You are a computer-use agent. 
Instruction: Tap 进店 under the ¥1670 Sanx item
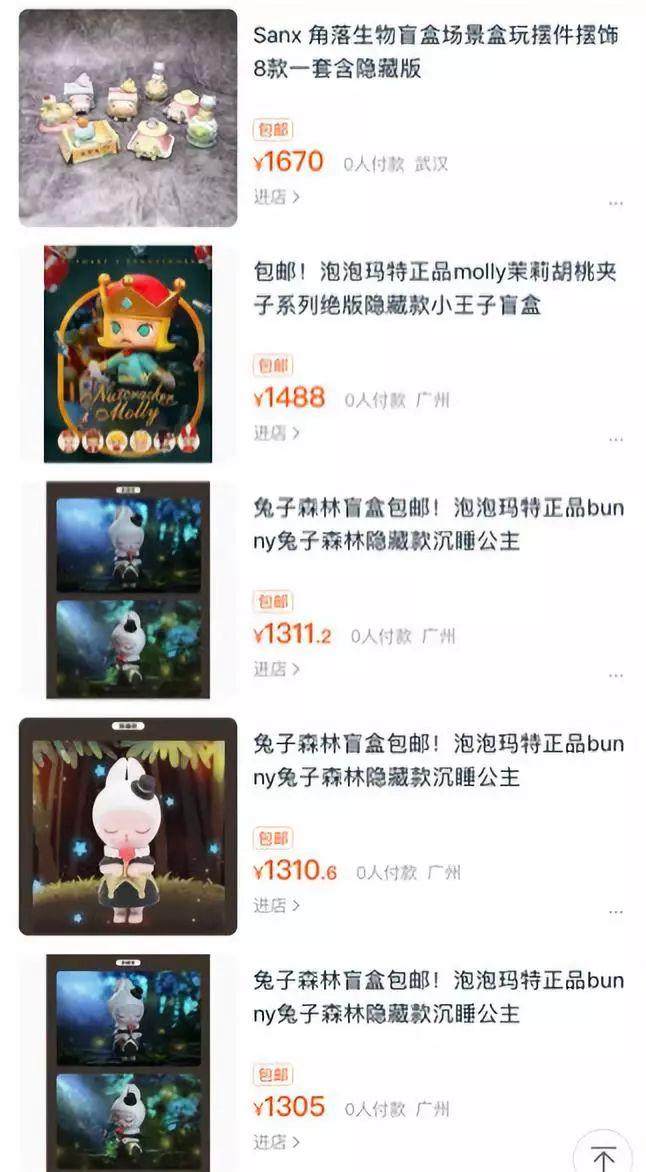click(x=276, y=197)
